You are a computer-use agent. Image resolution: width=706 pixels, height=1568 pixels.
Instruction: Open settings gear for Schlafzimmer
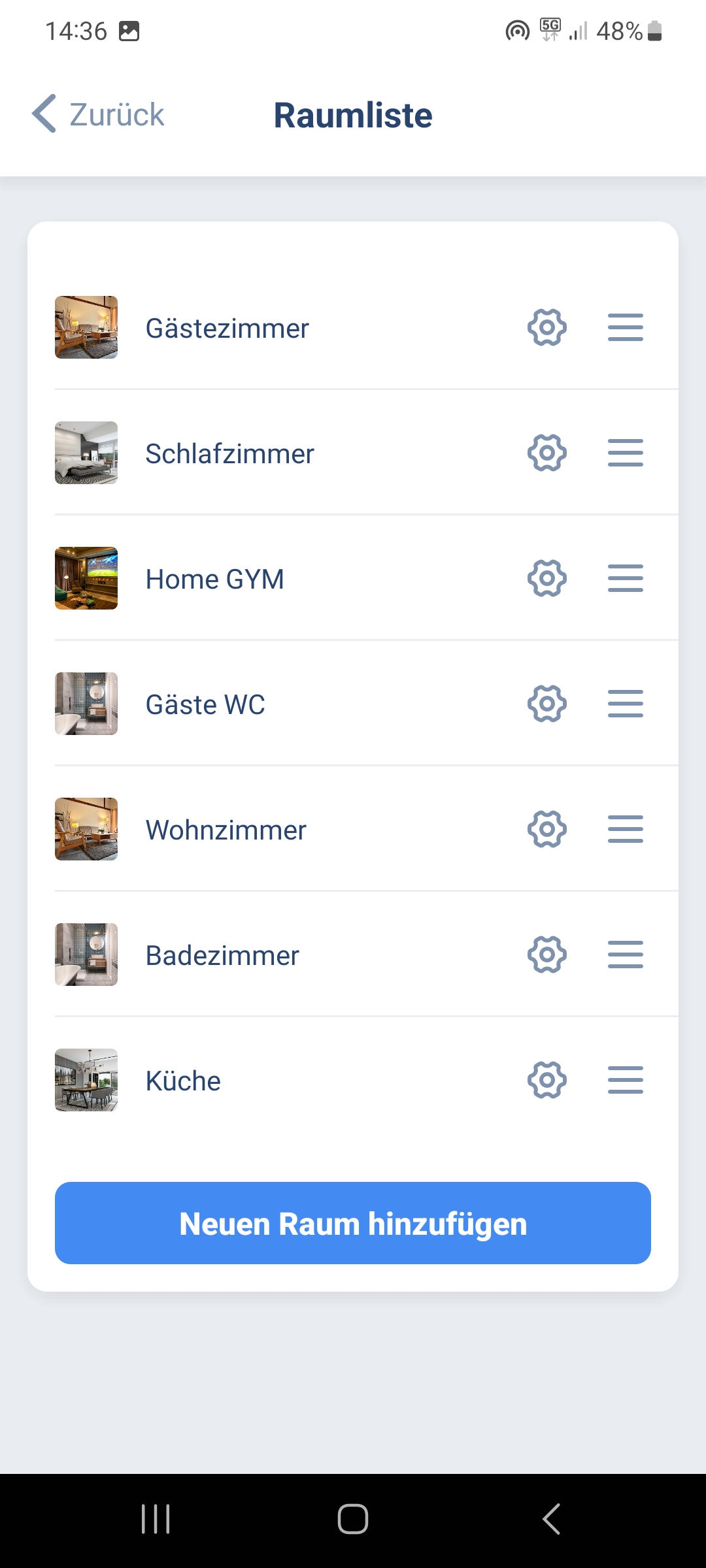tap(547, 453)
